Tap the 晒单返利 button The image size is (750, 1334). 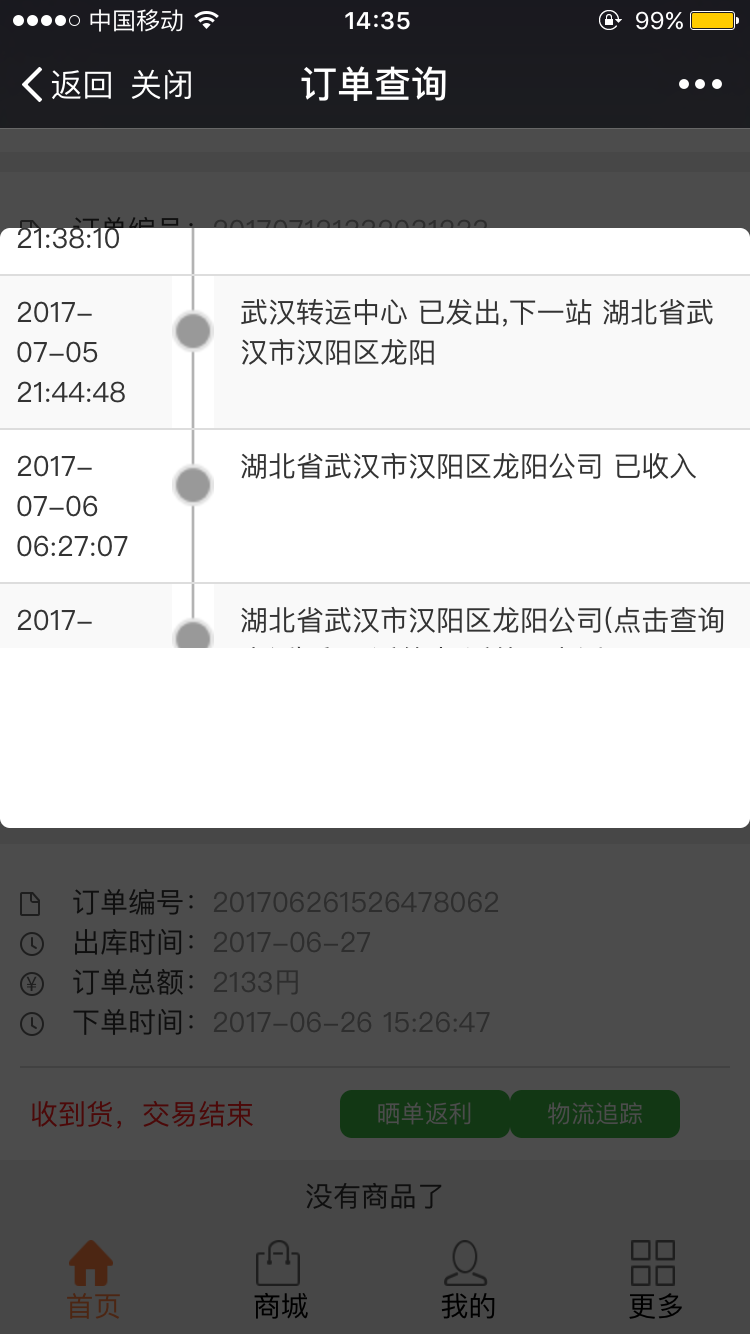tap(425, 1114)
